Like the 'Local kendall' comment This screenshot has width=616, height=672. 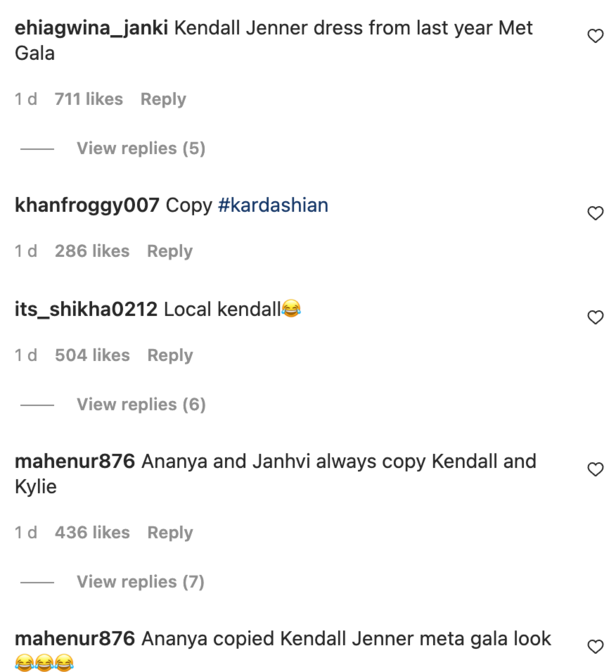(x=595, y=317)
